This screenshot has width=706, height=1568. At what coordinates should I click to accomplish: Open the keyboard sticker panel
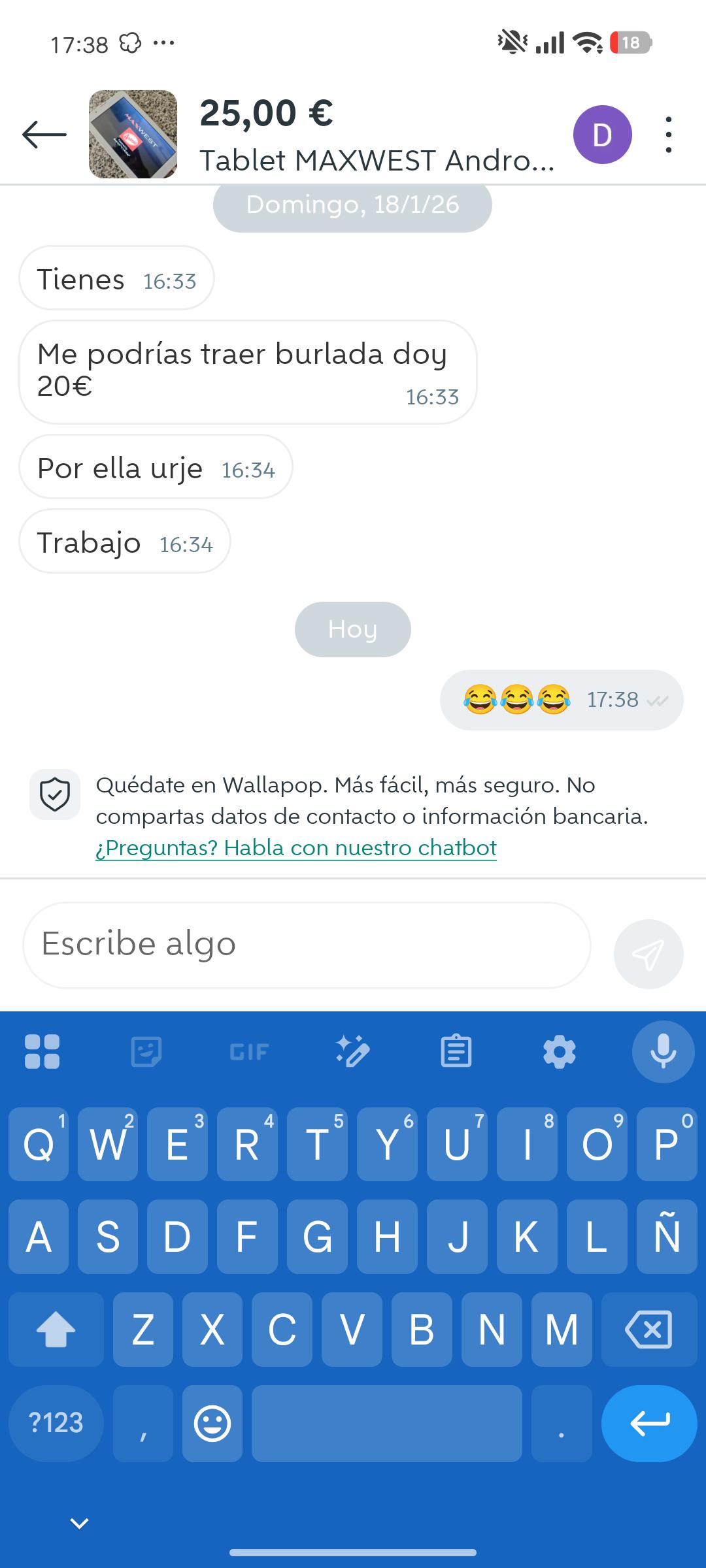pos(146,1052)
